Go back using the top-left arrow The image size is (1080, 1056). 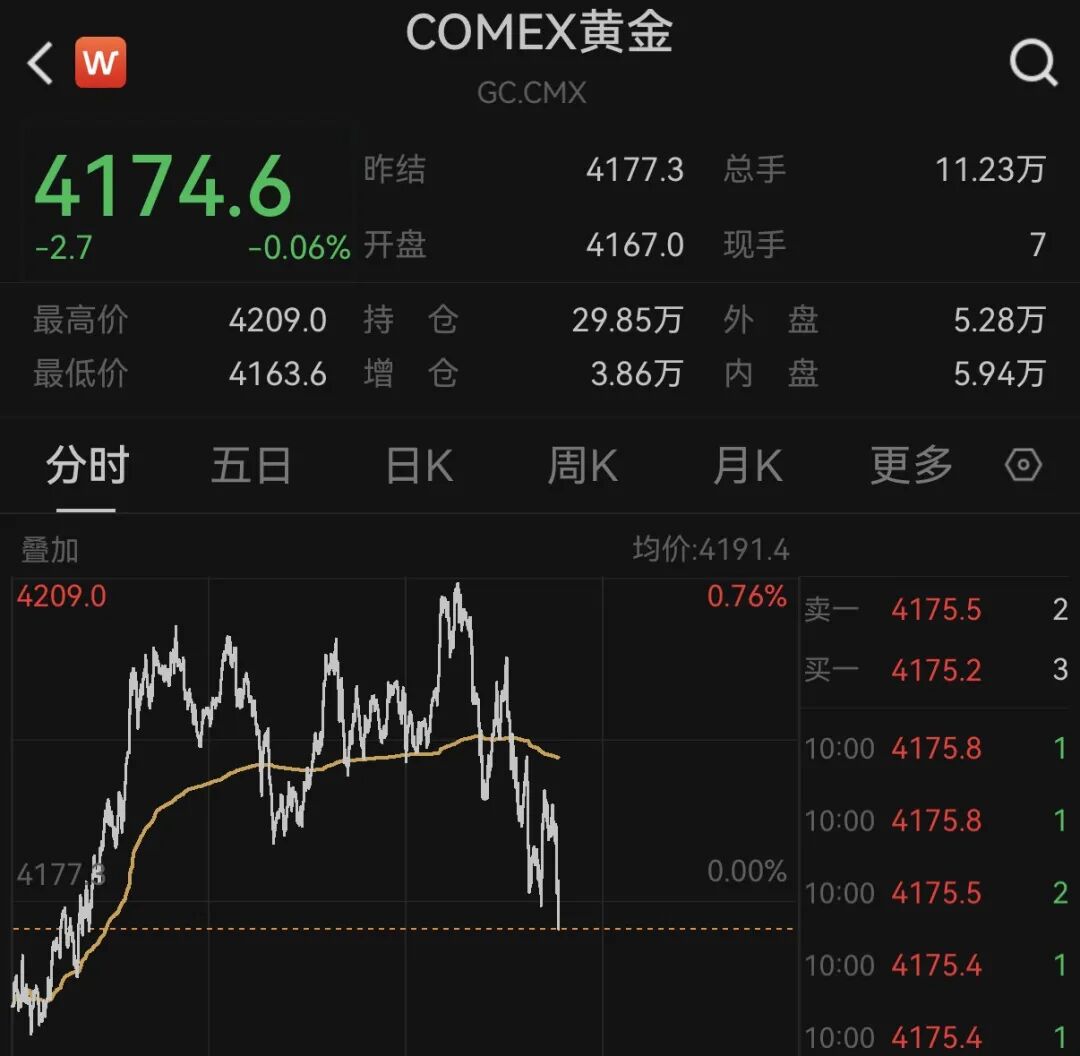40,64
